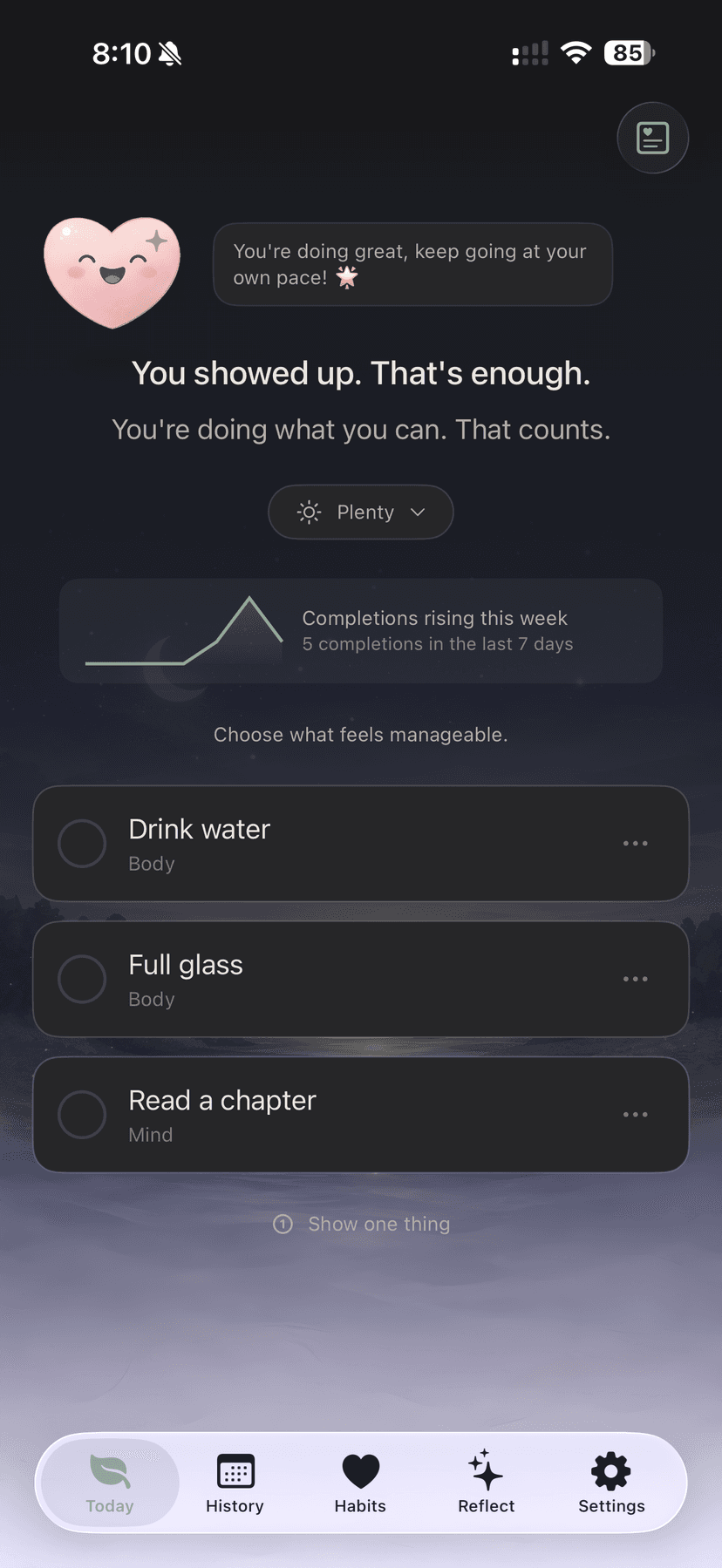Mark Drink water as complete
Image resolution: width=722 pixels, height=1568 pixels.
82,843
